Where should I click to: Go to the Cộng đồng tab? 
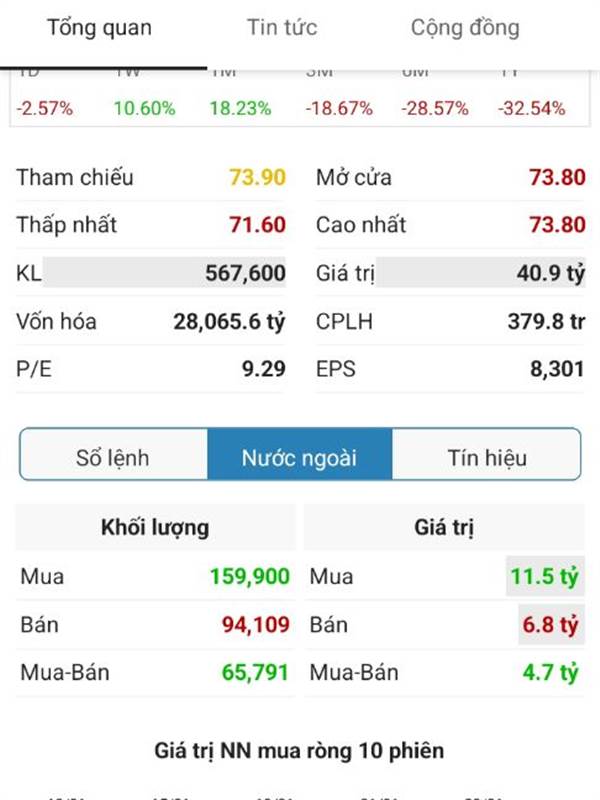[465, 28]
